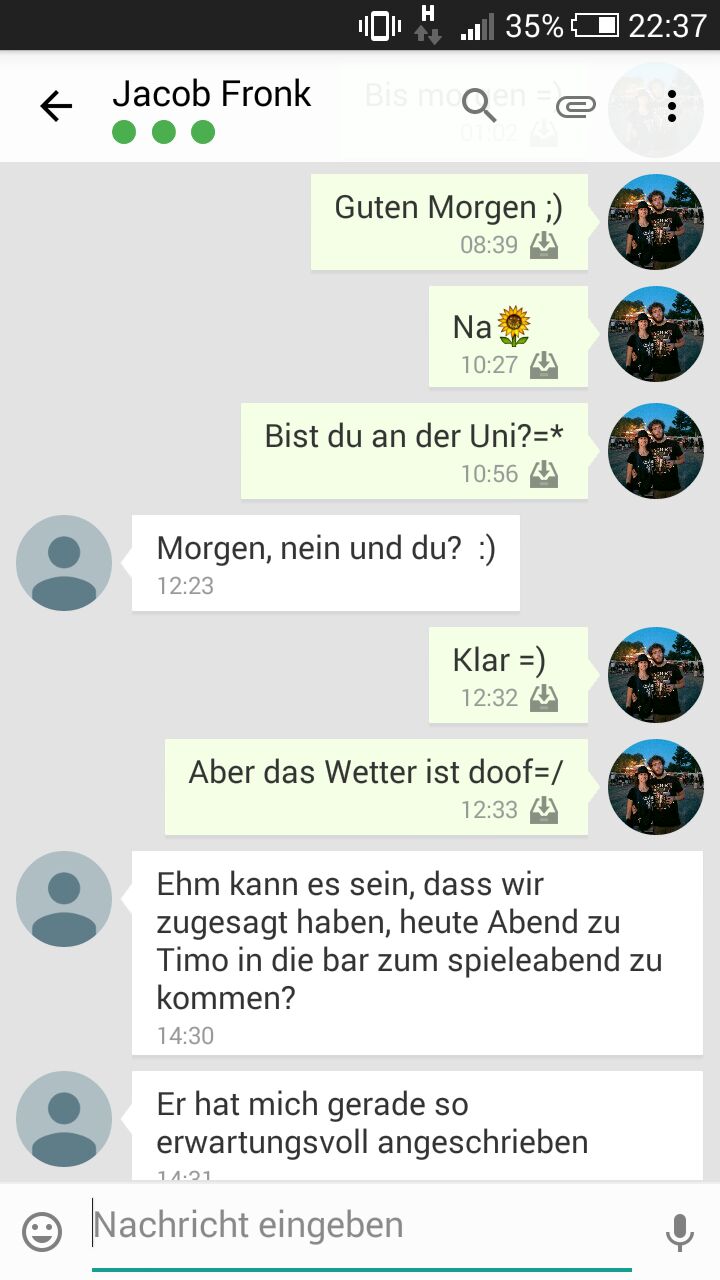Go back from Jacob Fronk's chat

[x=56, y=106]
